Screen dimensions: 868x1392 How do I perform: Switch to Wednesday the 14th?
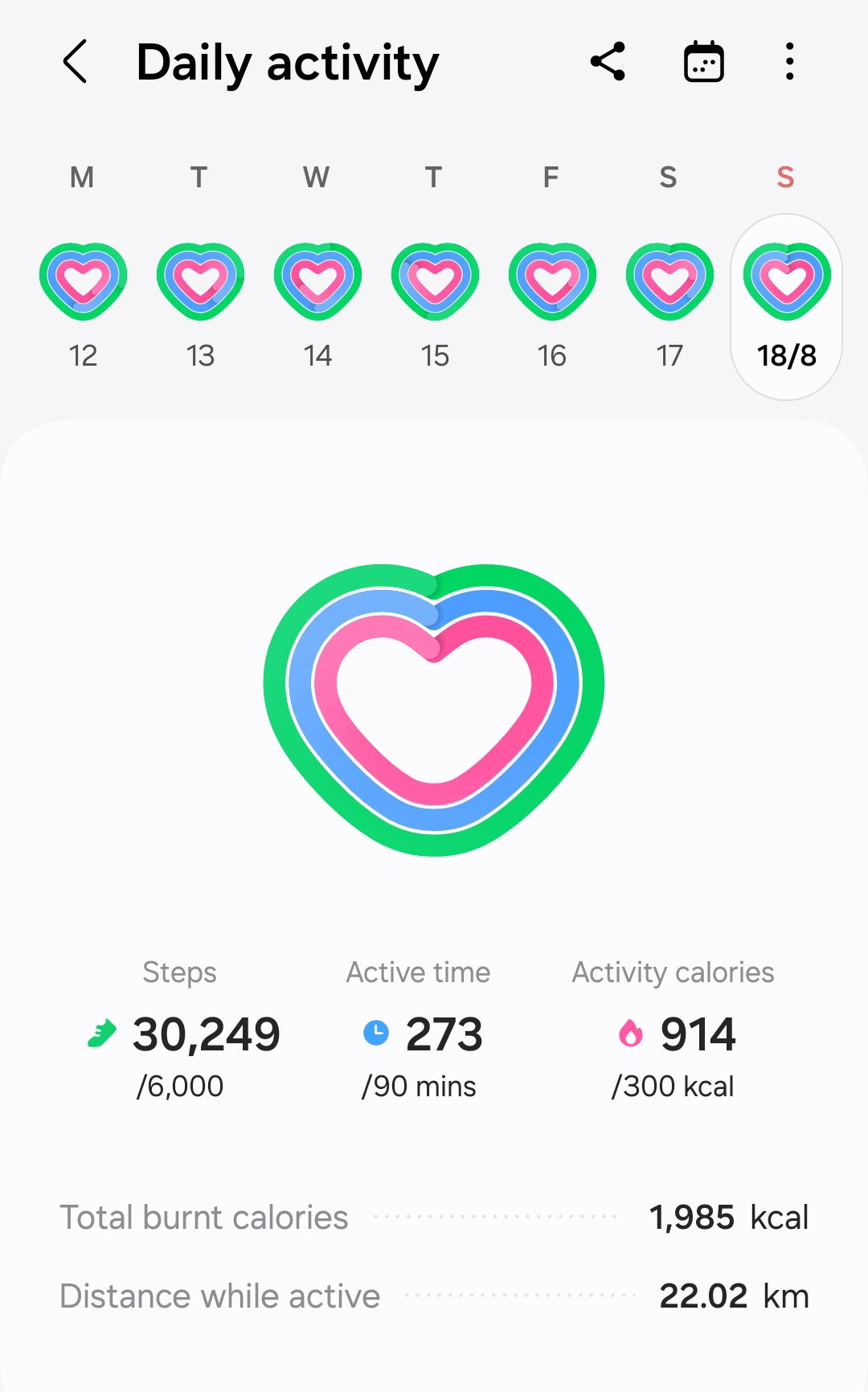[x=317, y=305]
